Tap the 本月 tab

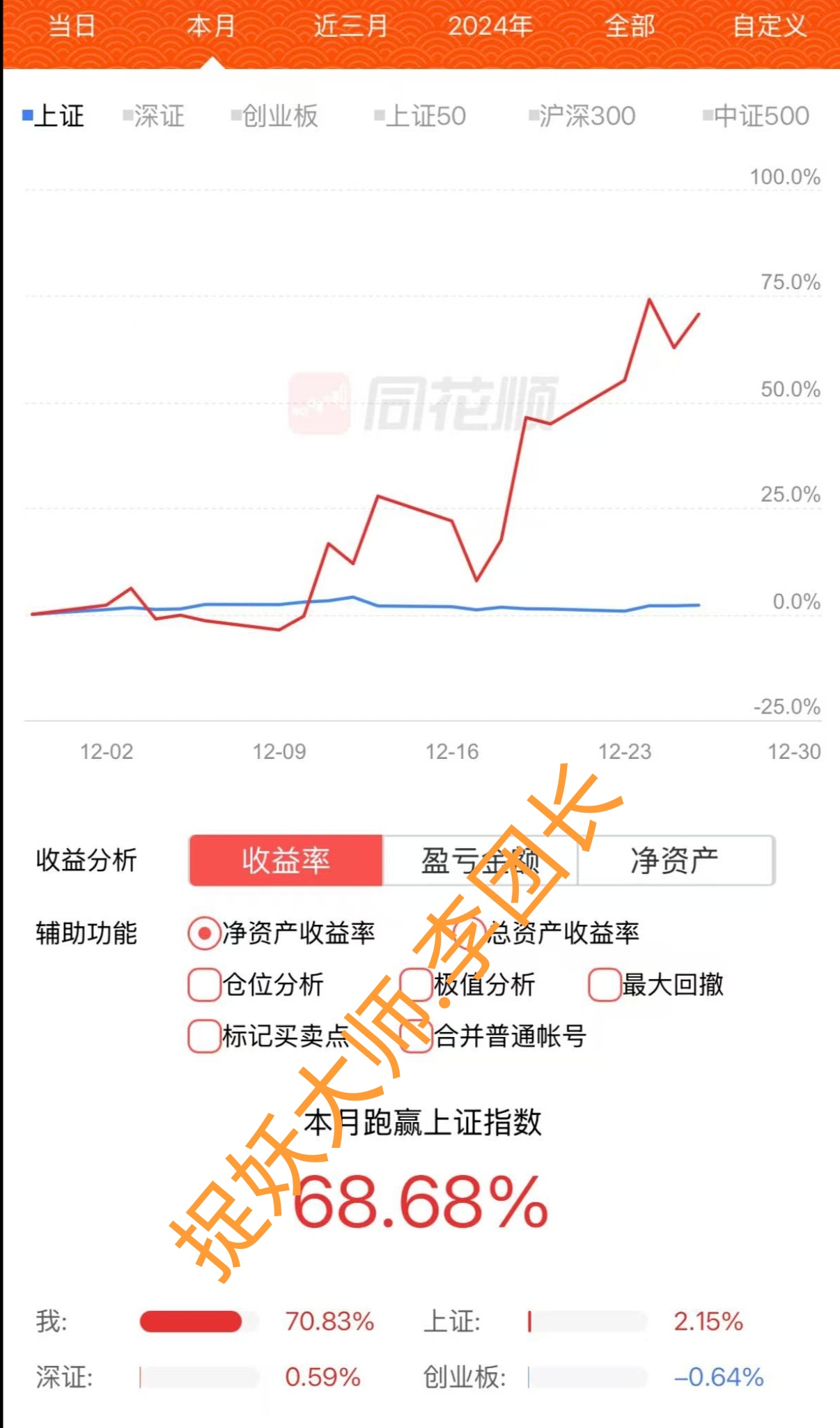(210, 26)
